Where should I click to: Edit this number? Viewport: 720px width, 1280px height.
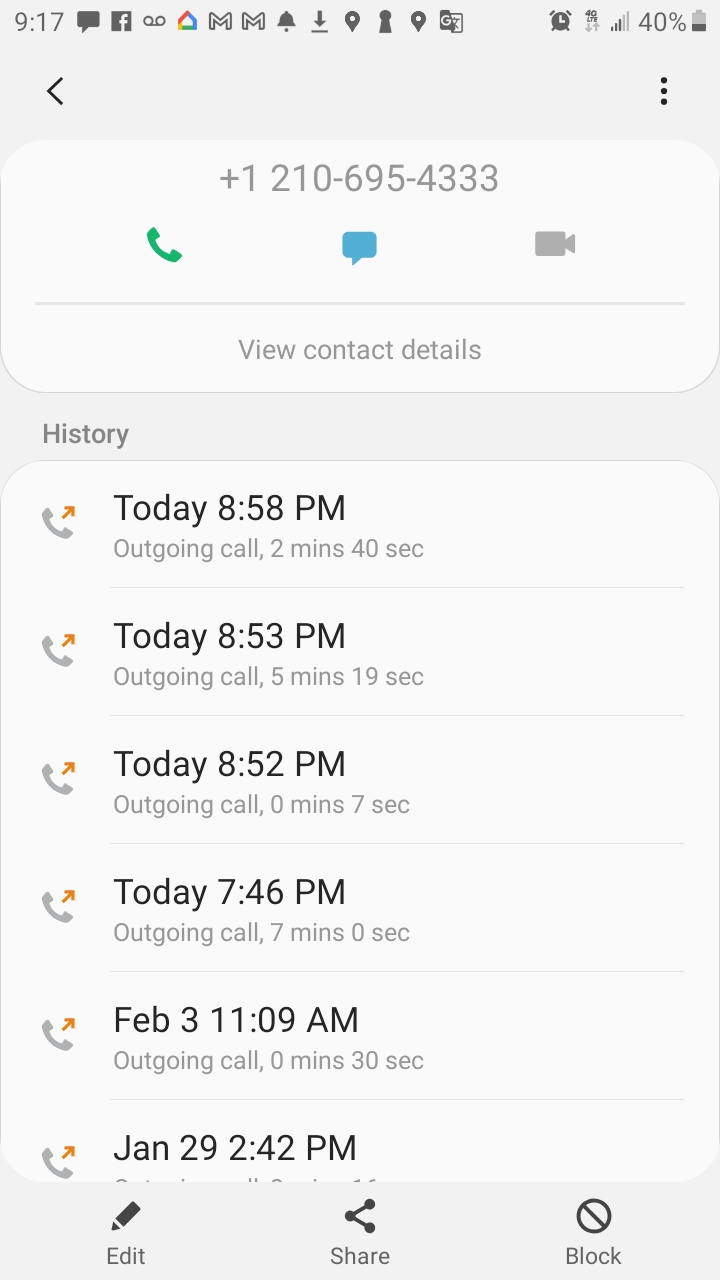click(126, 1234)
